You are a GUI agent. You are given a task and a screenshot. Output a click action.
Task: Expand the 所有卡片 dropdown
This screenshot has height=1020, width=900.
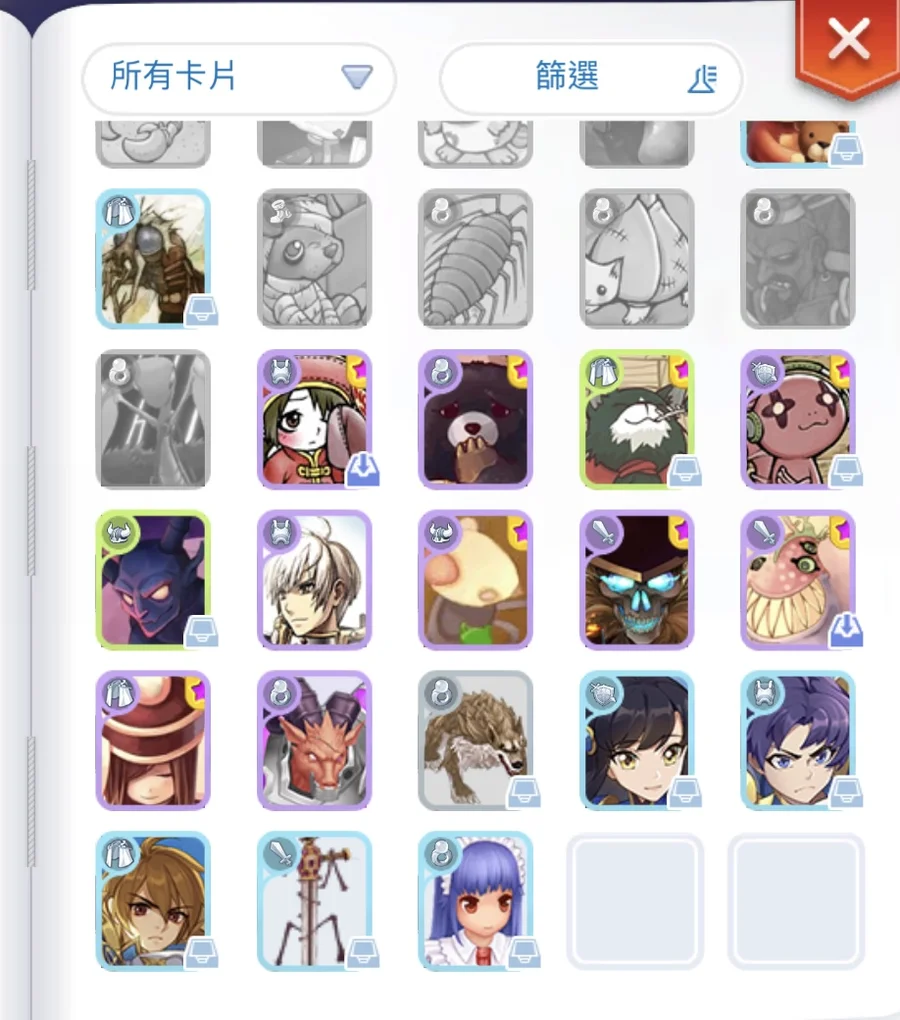pyautogui.click(x=238, y=77)
